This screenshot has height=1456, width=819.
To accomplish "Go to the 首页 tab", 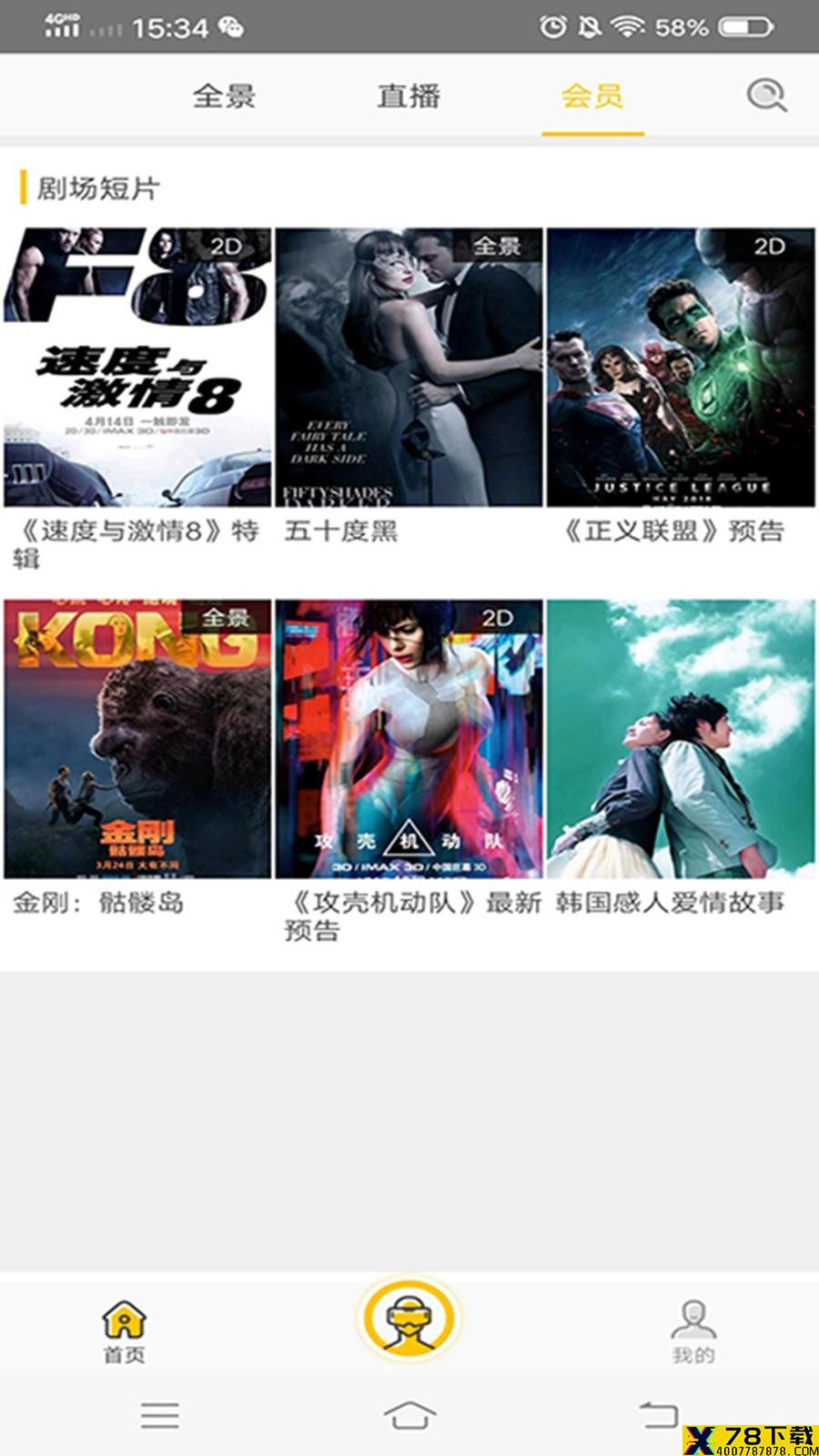I will click(124, 1331).
